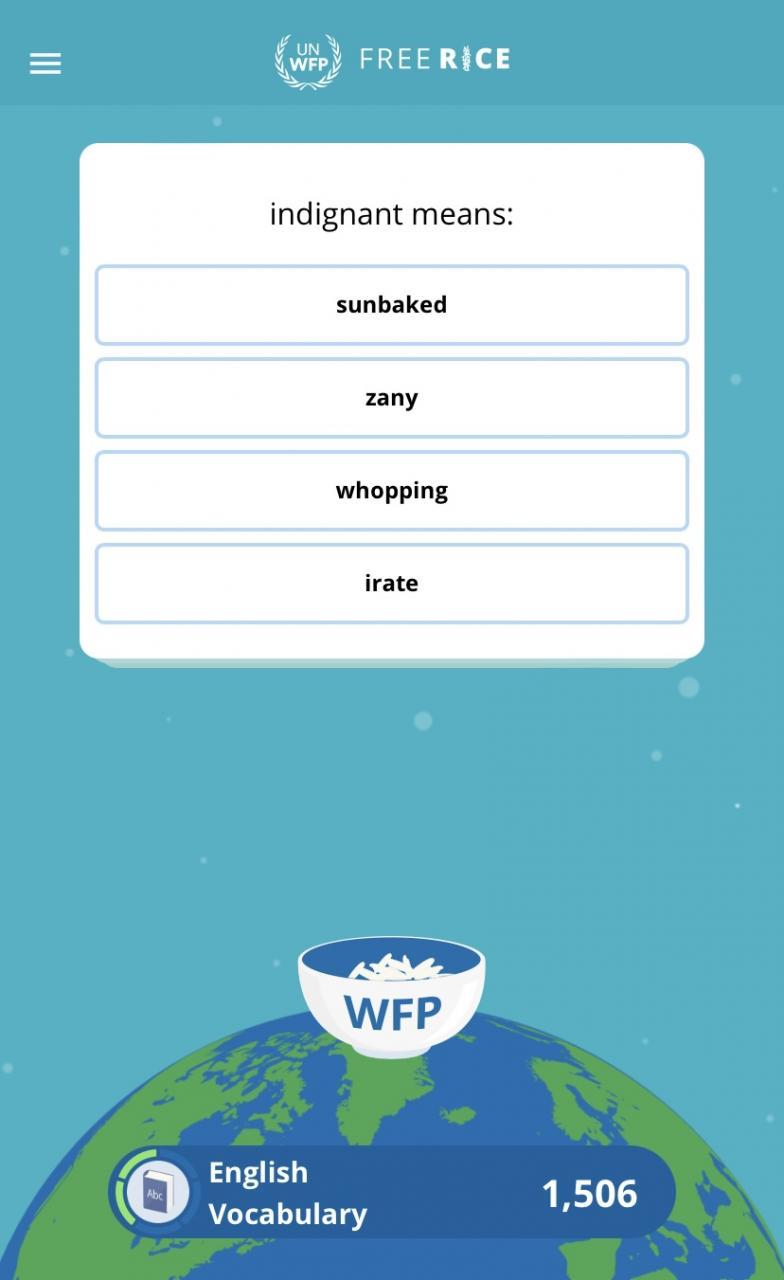Answer with 'irate'
The width and height of the screenshot is (784, 1280).
coord(391,584)
